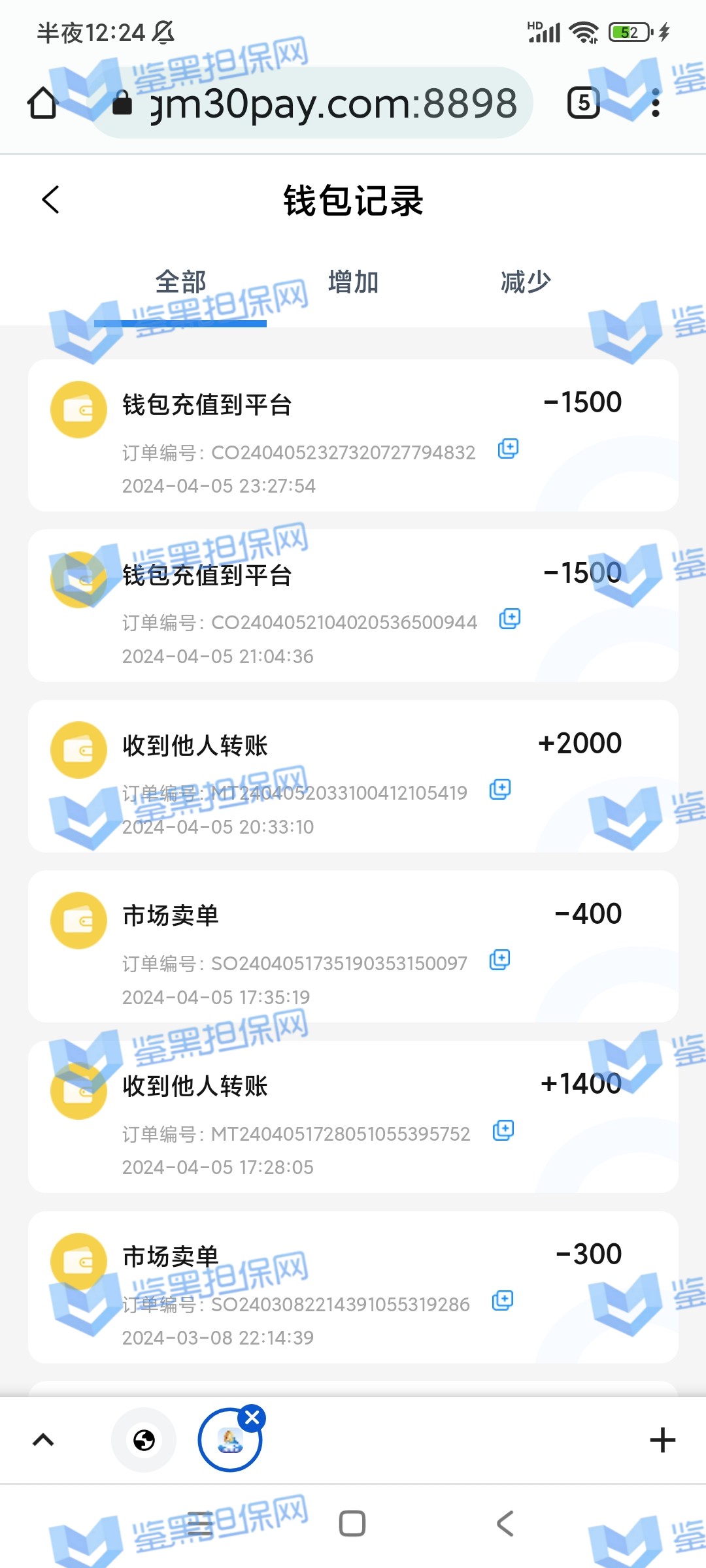The image size is (706, 1568).
Task: Copy order number MT2404051728051055395752
Action: tap(503, 1130)
